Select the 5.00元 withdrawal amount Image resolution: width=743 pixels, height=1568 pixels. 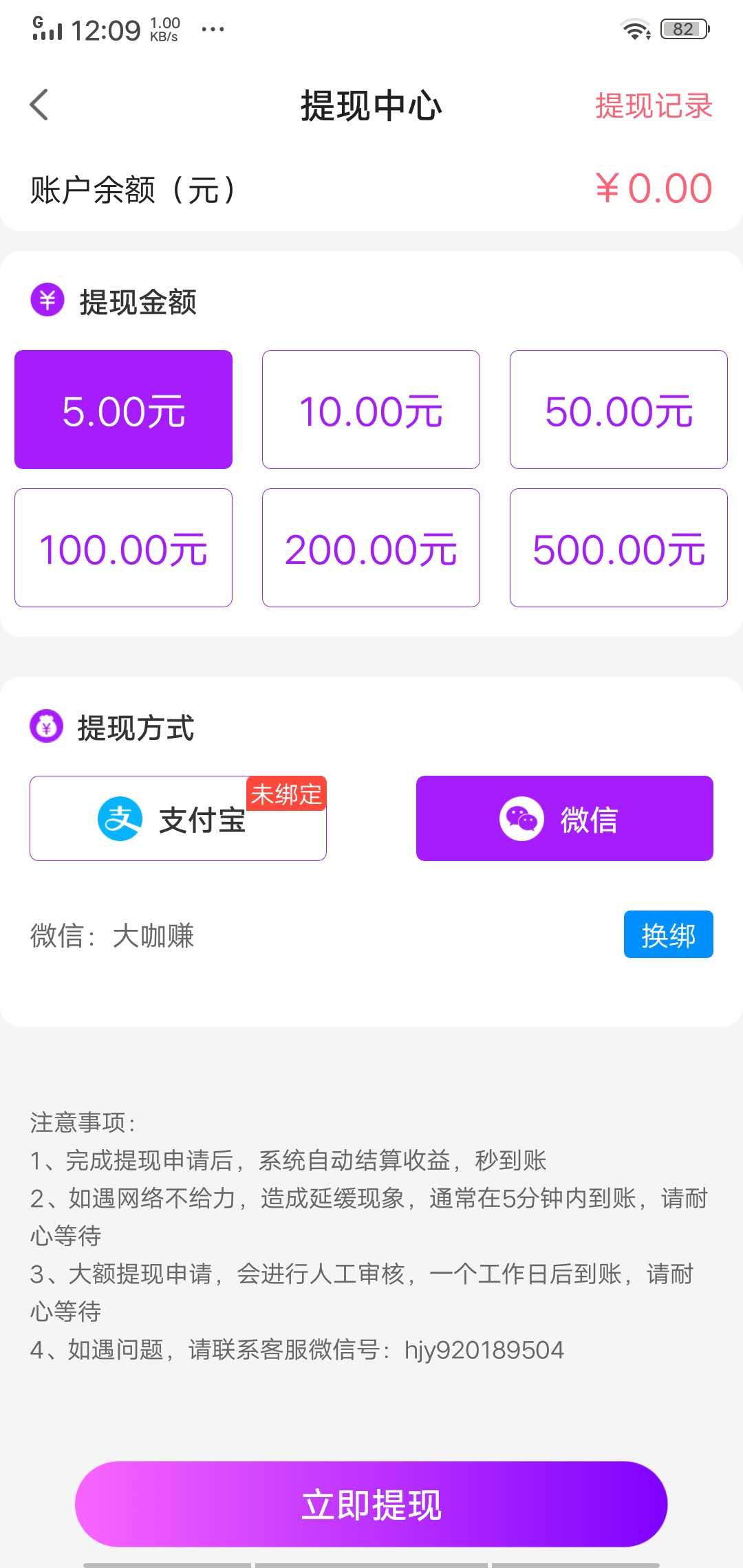(x=123, y=409)
